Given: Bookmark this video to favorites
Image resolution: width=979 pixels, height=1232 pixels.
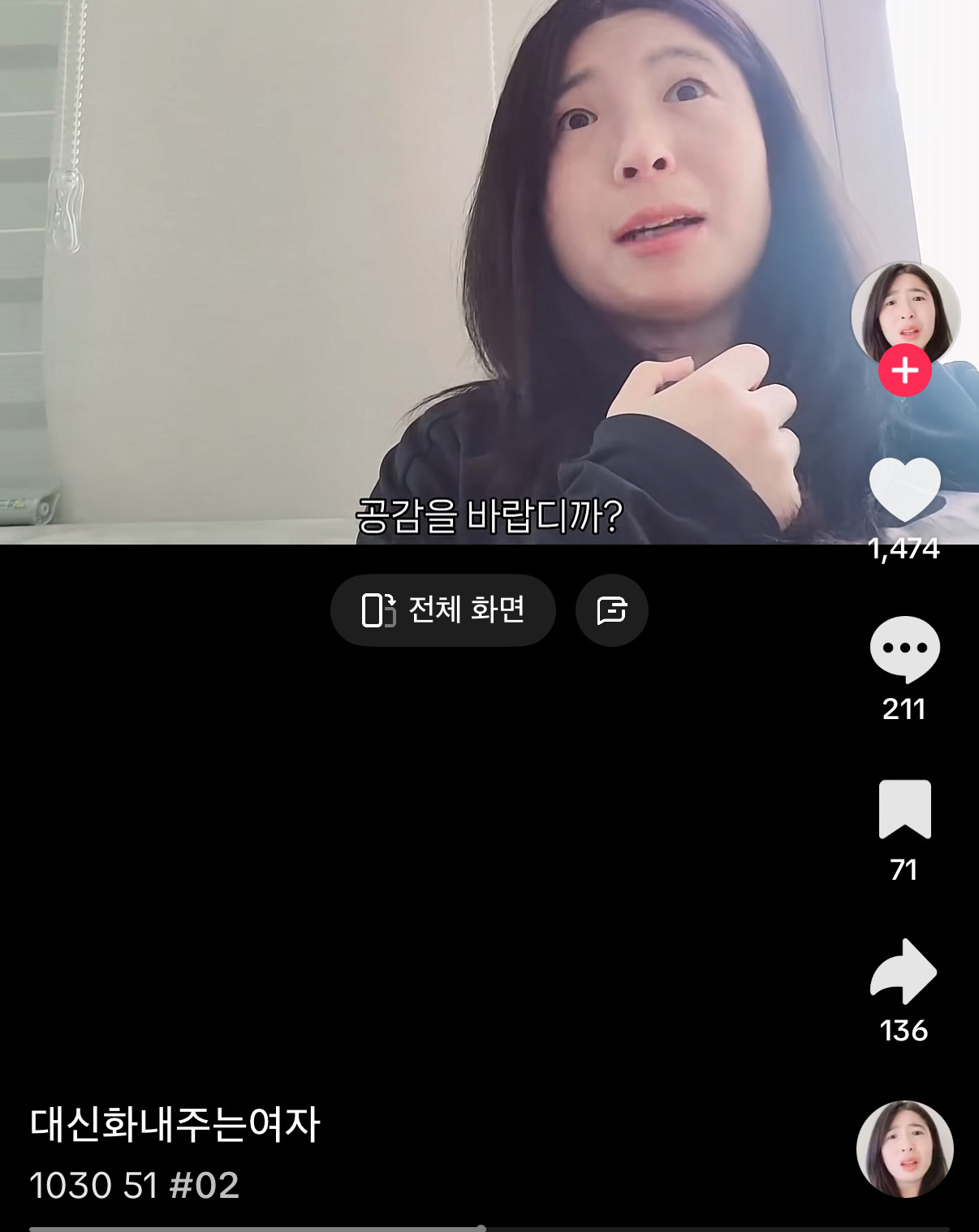Looking at the screenshot, I should [904, 809].
